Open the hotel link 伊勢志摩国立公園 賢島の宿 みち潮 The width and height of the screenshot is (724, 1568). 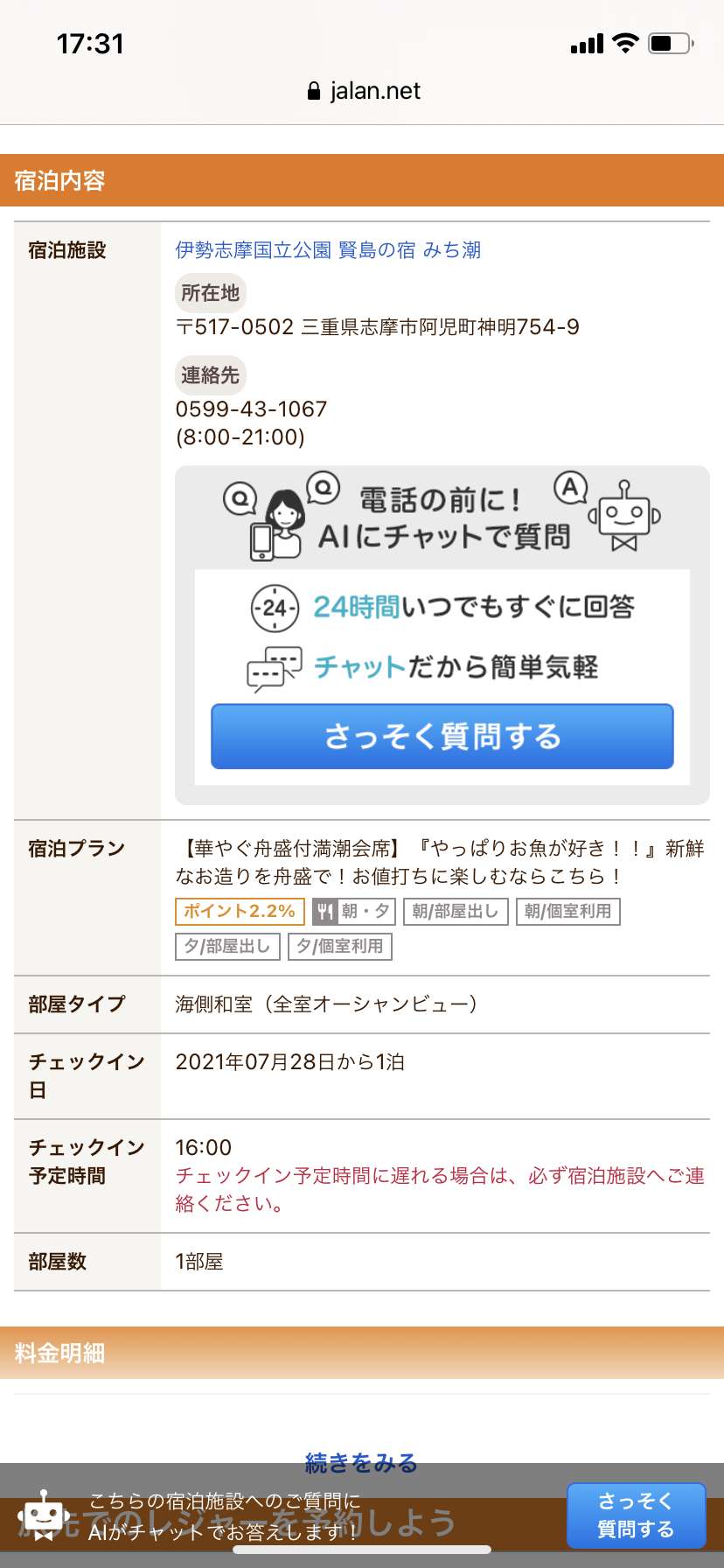coord(328,250)
